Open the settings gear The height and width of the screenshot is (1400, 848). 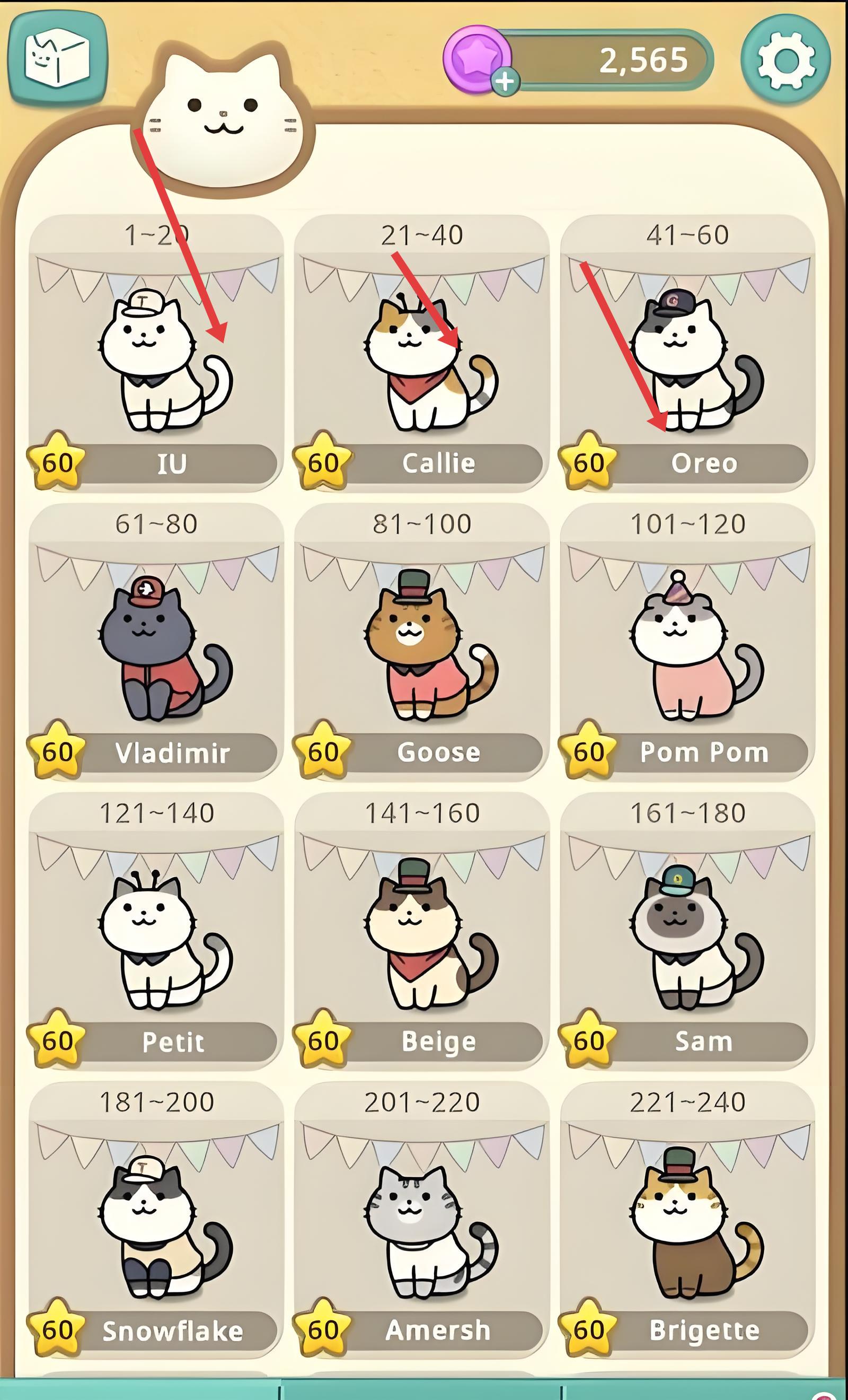pyautogui.click(x=785, y=59)
